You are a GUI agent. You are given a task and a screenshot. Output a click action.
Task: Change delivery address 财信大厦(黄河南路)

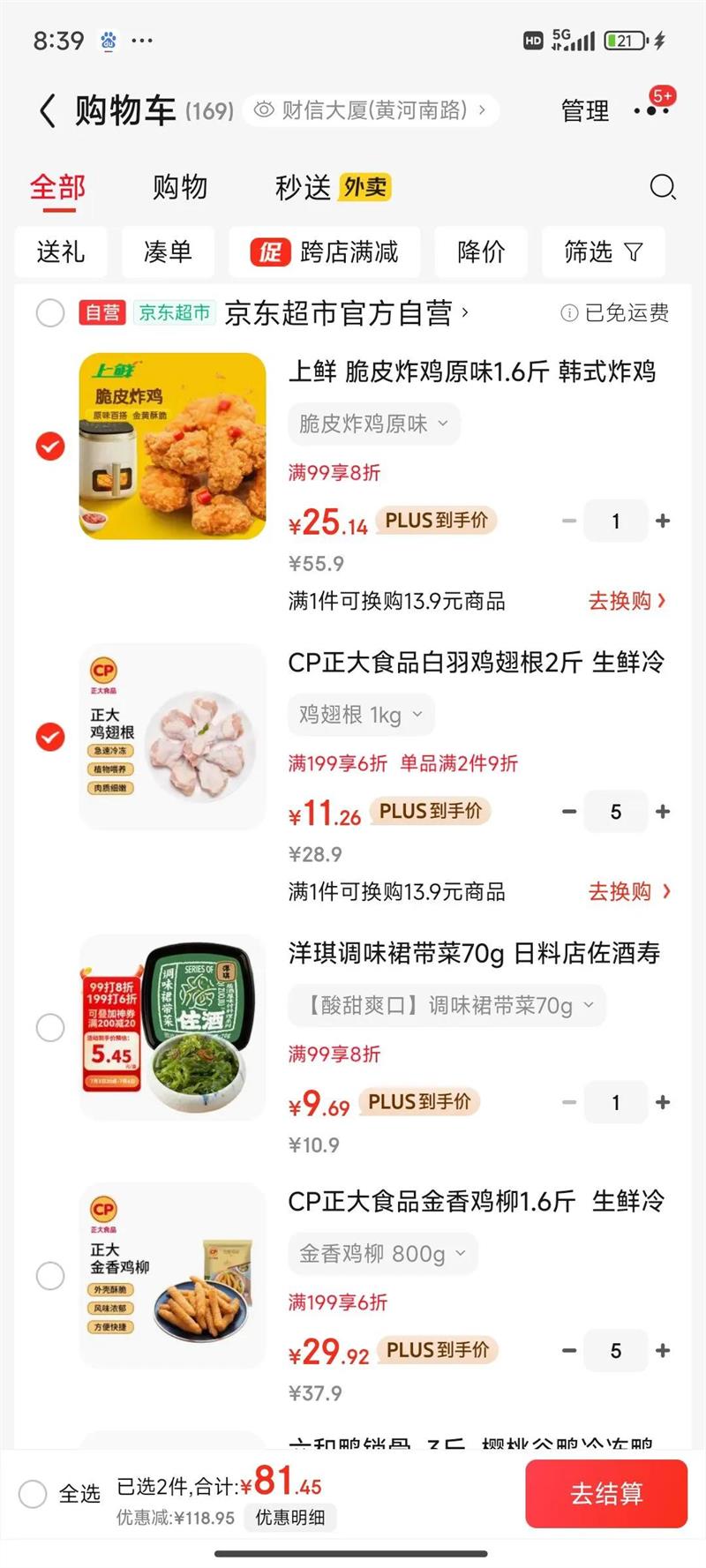coord(371,110)
